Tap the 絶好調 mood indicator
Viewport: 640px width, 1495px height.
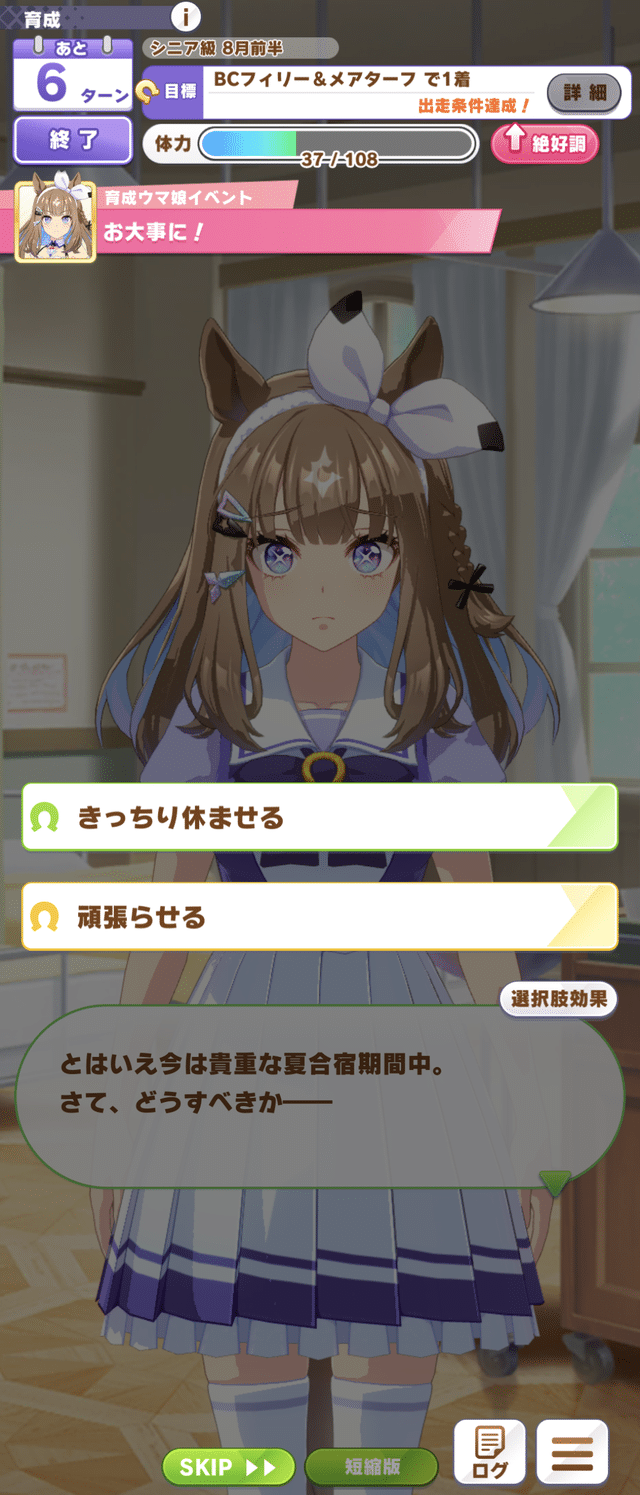point(545,143)
